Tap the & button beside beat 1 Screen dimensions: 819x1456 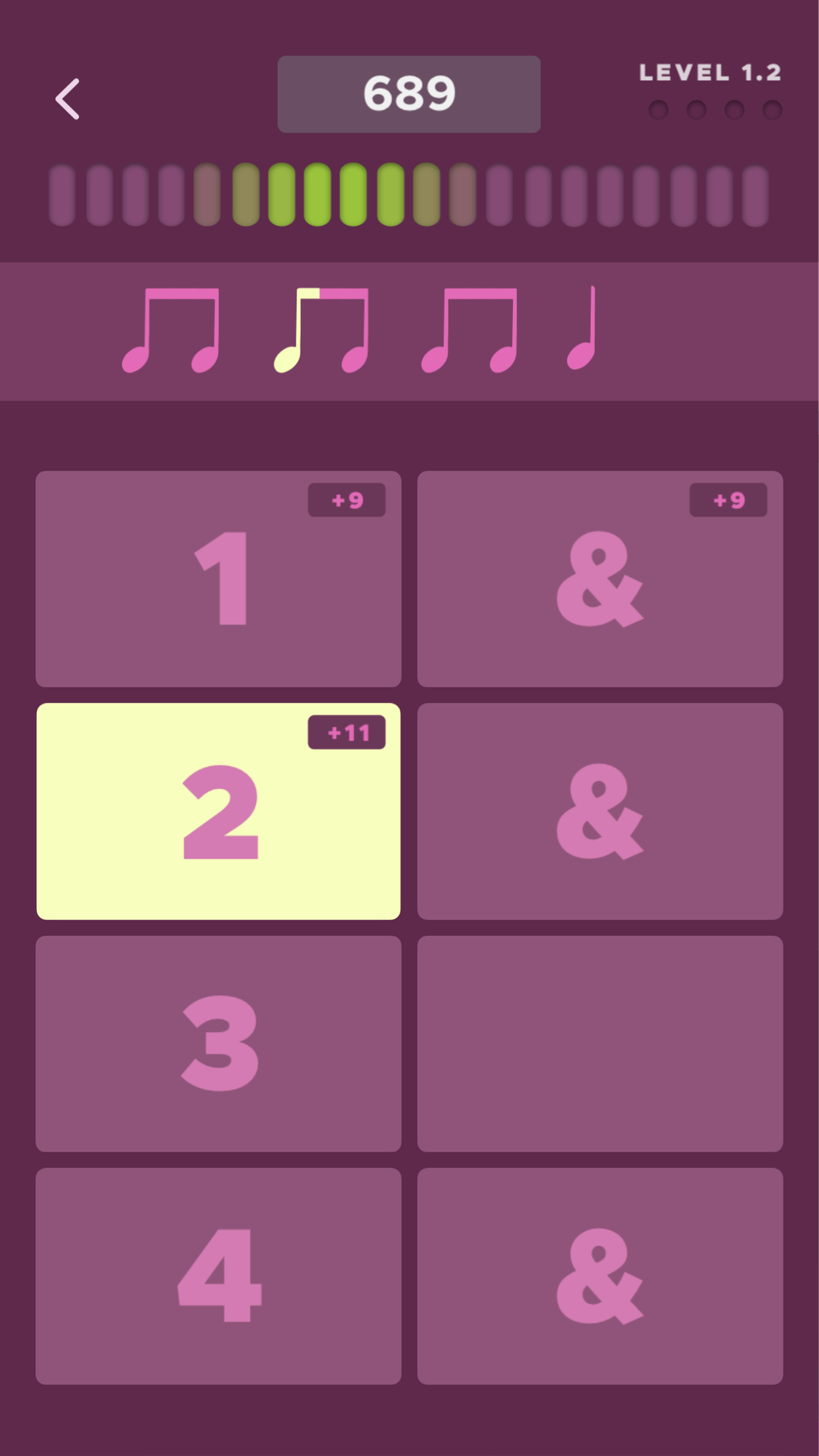(600, 579)
